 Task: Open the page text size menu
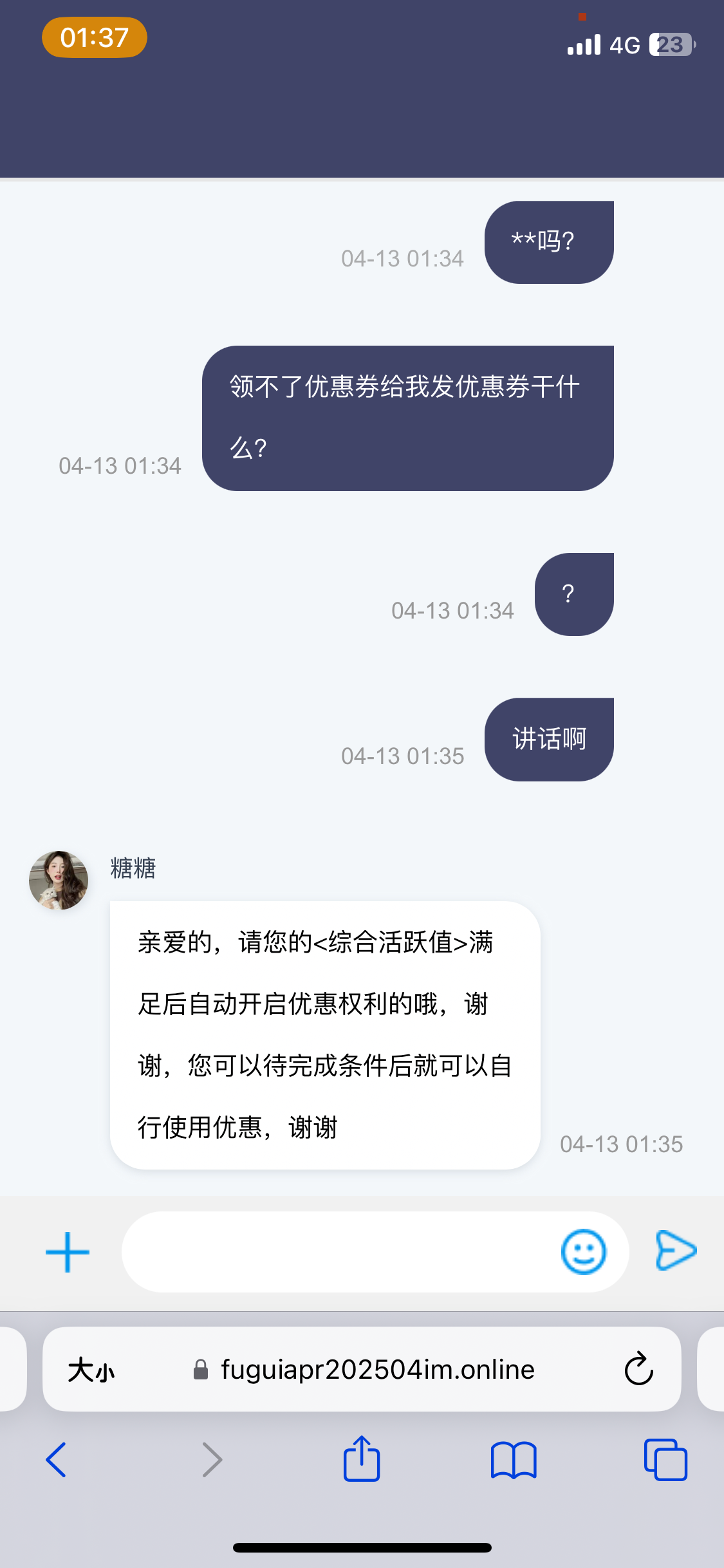click(91, 1370)
